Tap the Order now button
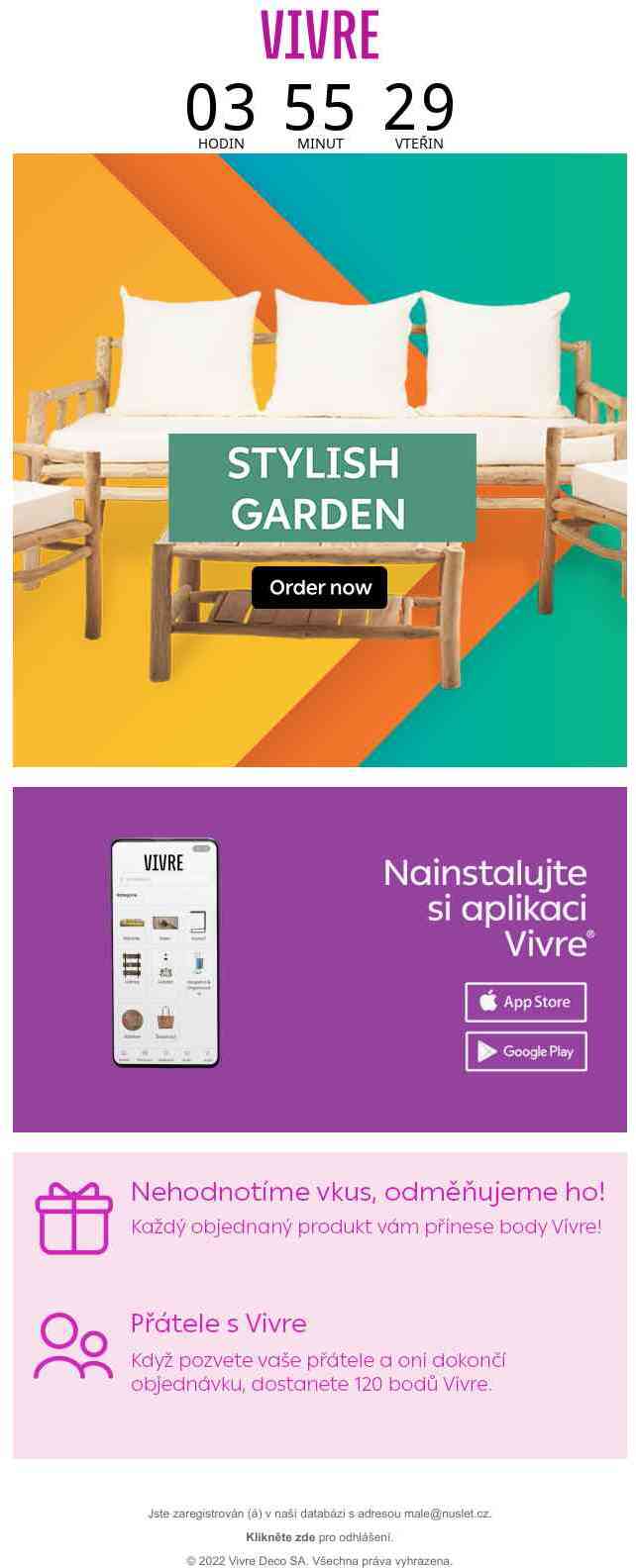This screenshot has height=1568, width=636. (x=319, y=588)
